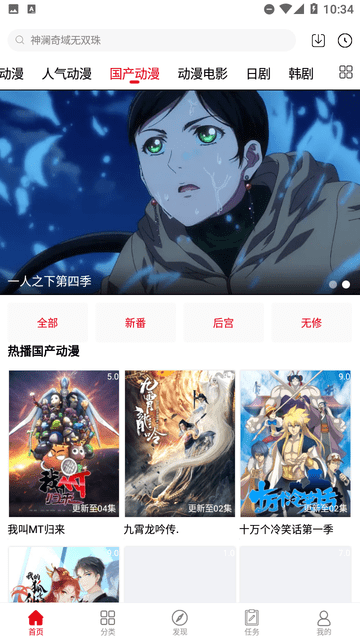Screen dimensions: 360x640
Task: Open 我叫MT归来 anime card
Action: (64, 453)
